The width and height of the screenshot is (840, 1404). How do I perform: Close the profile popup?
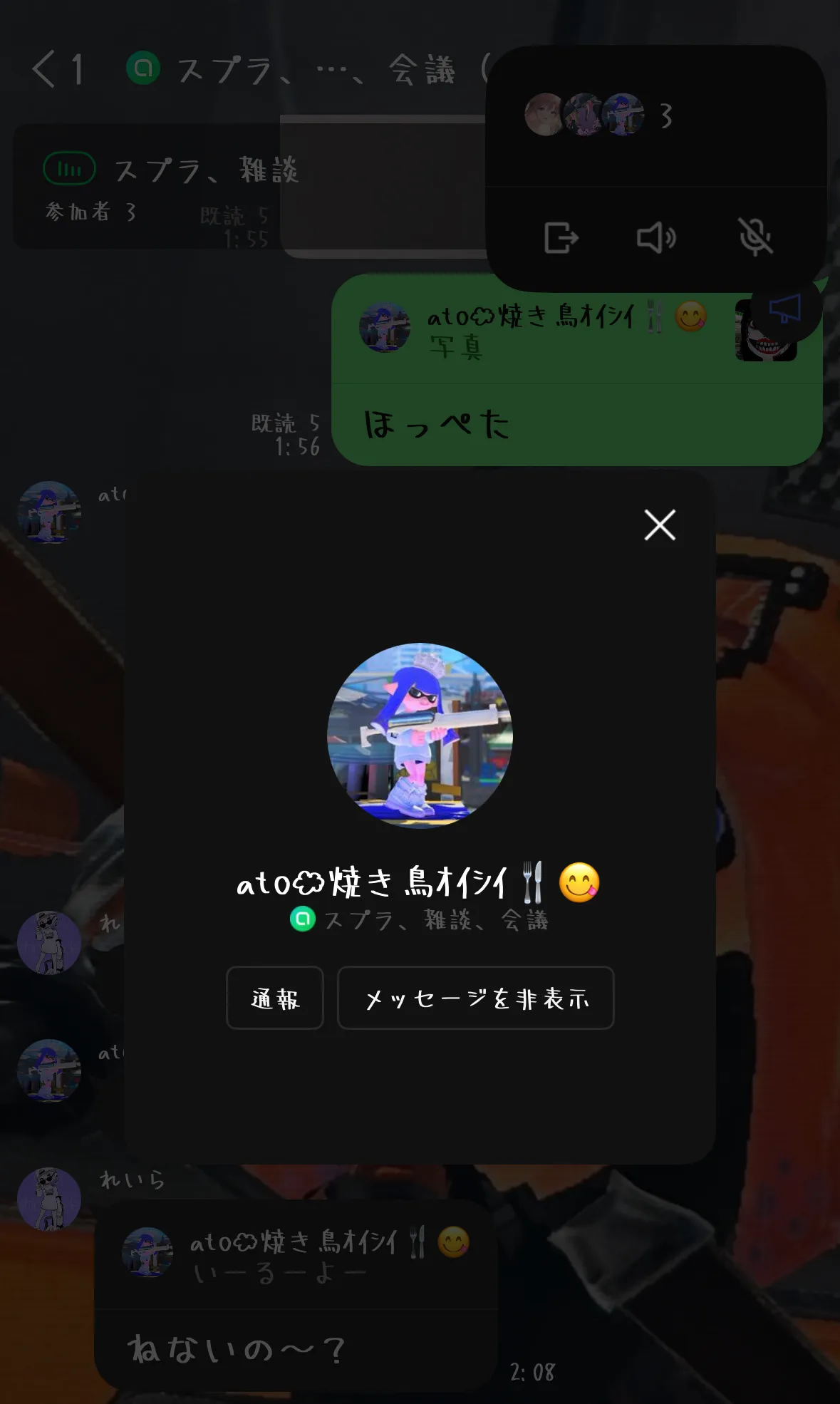(660, 525)
